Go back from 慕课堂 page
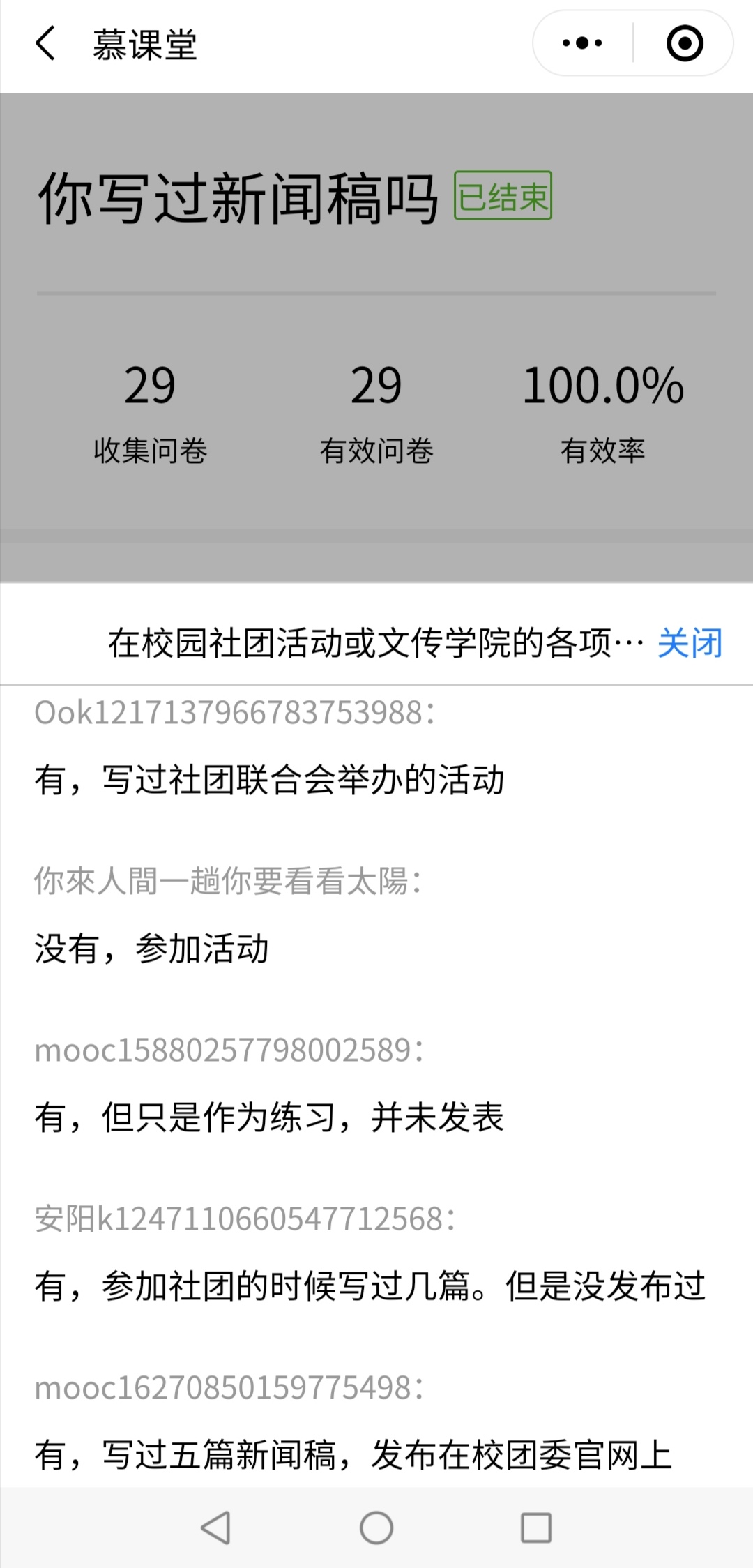The image size is (753, 1568). point(45,44)
